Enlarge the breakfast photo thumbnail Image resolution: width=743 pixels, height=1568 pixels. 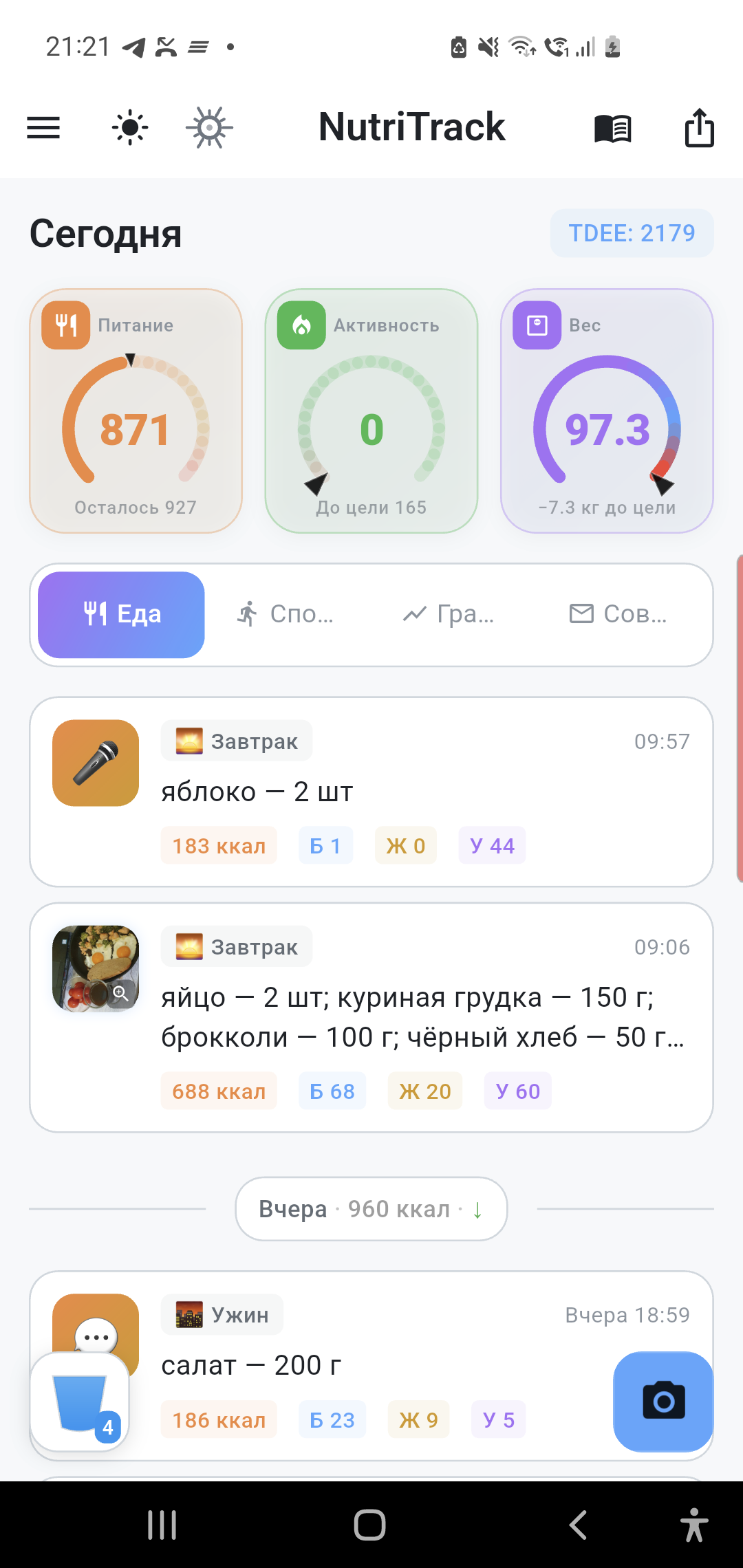point(96,968)
